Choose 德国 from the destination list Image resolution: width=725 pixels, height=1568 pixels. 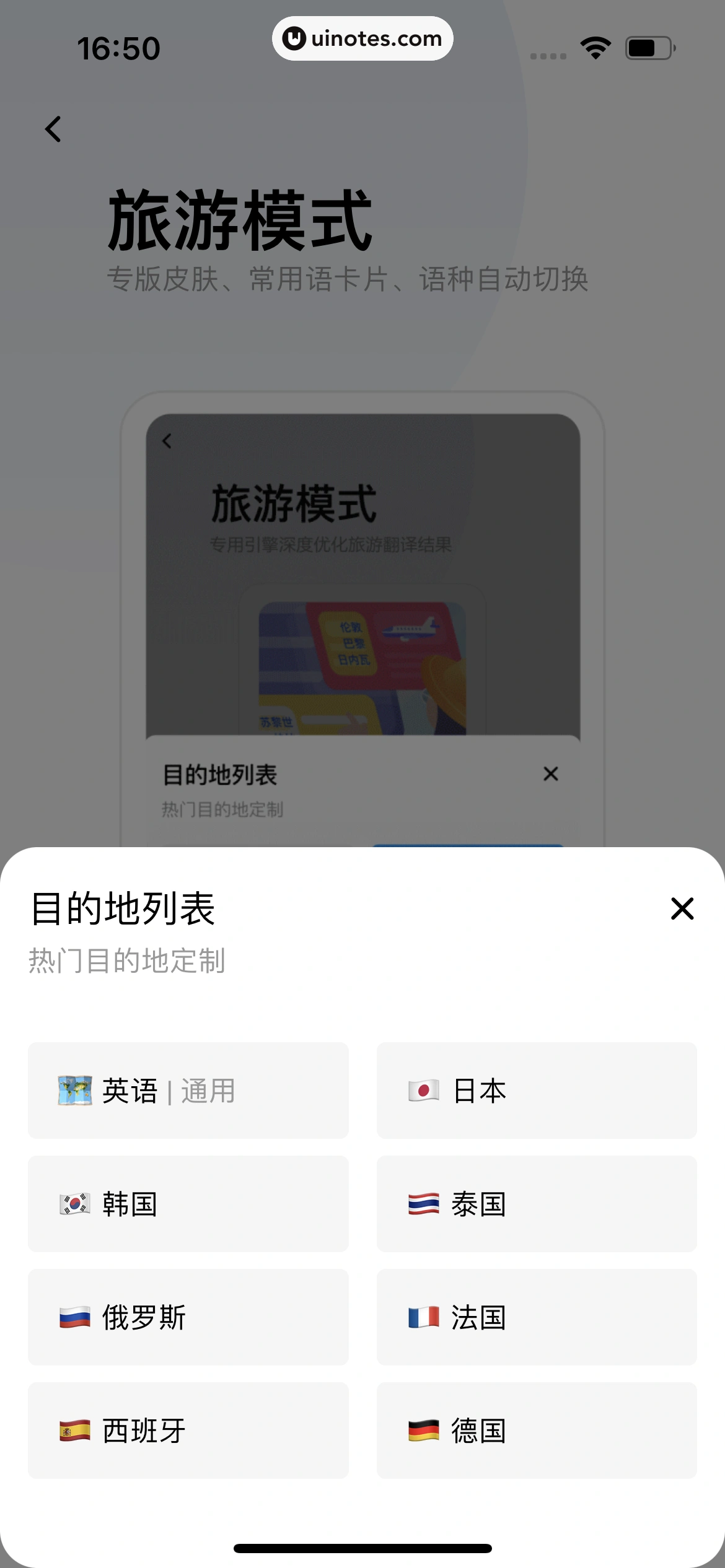pyautogui.click(x=537, y=1431)
